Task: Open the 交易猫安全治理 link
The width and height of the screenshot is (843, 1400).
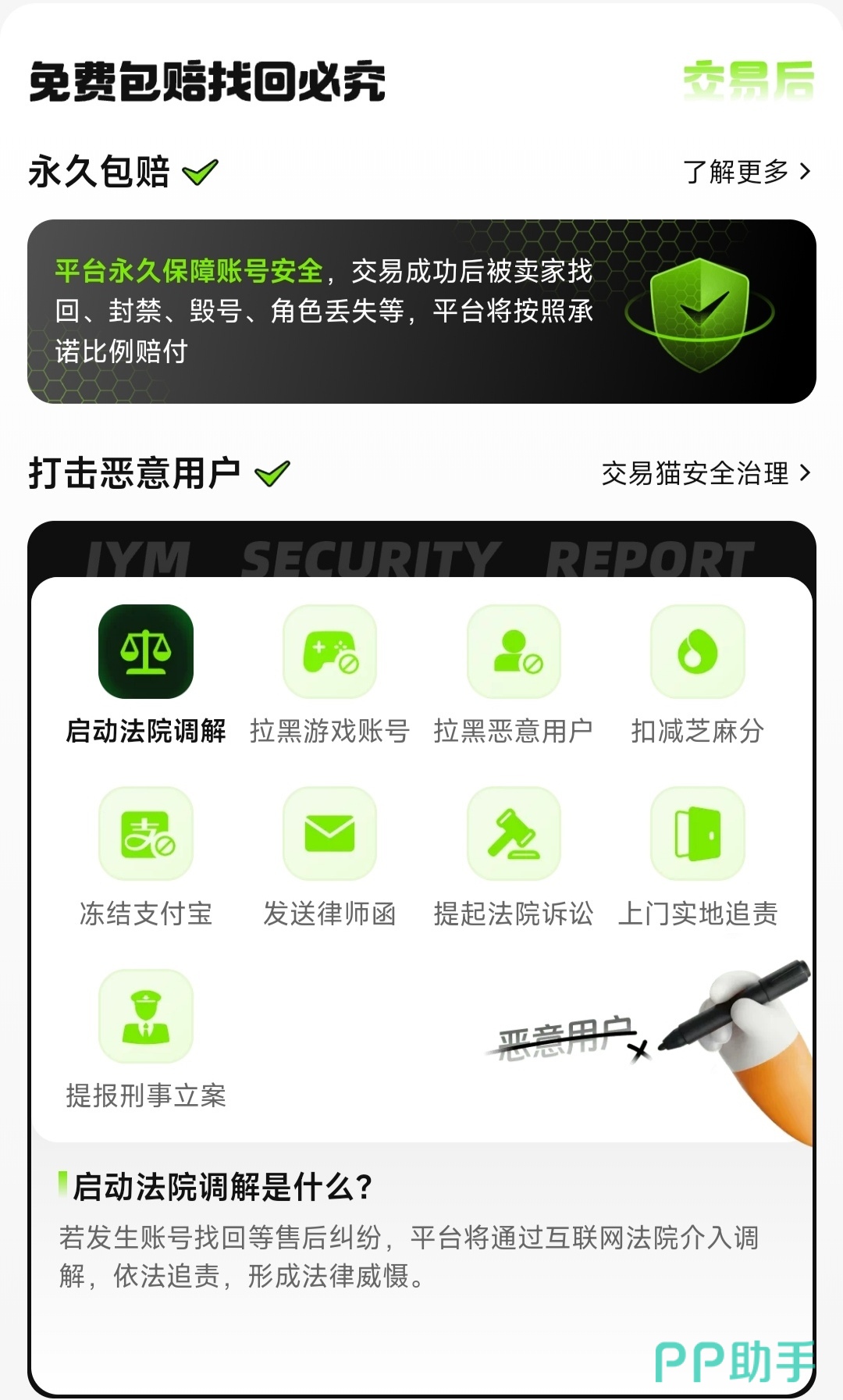Action: coord(706,473)
